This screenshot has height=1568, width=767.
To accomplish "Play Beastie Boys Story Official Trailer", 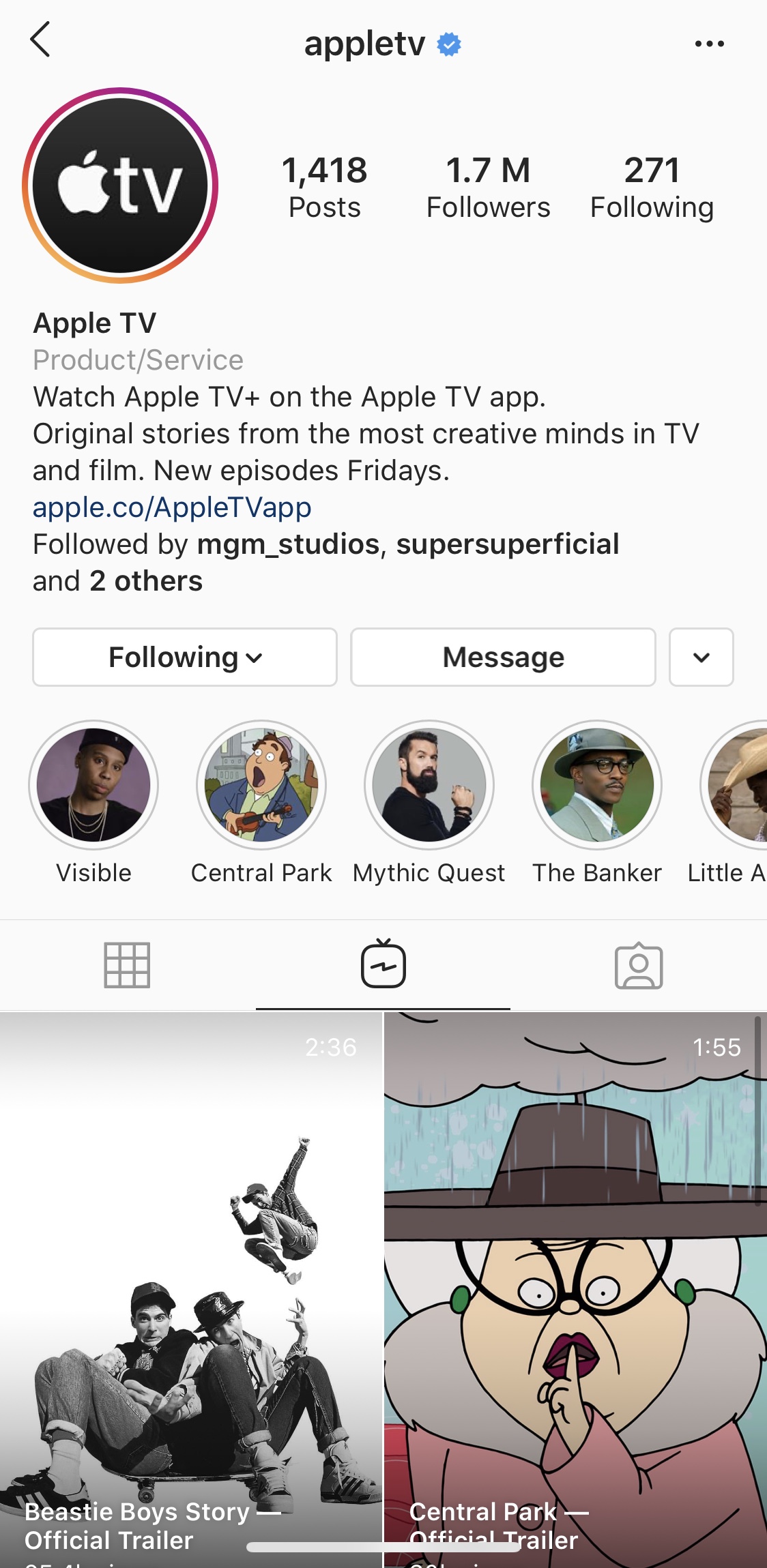I will coord(191,1289).
